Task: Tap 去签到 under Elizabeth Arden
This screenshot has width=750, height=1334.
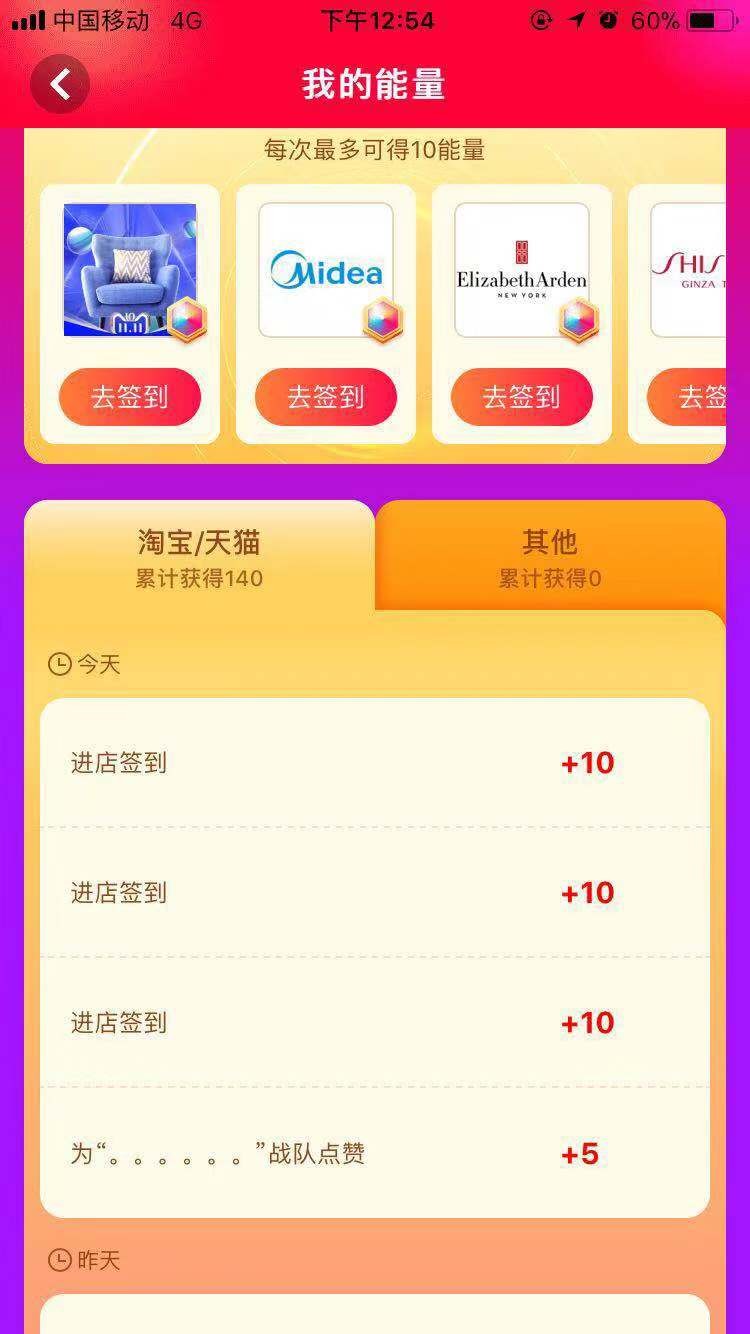Action: (522, 397)
